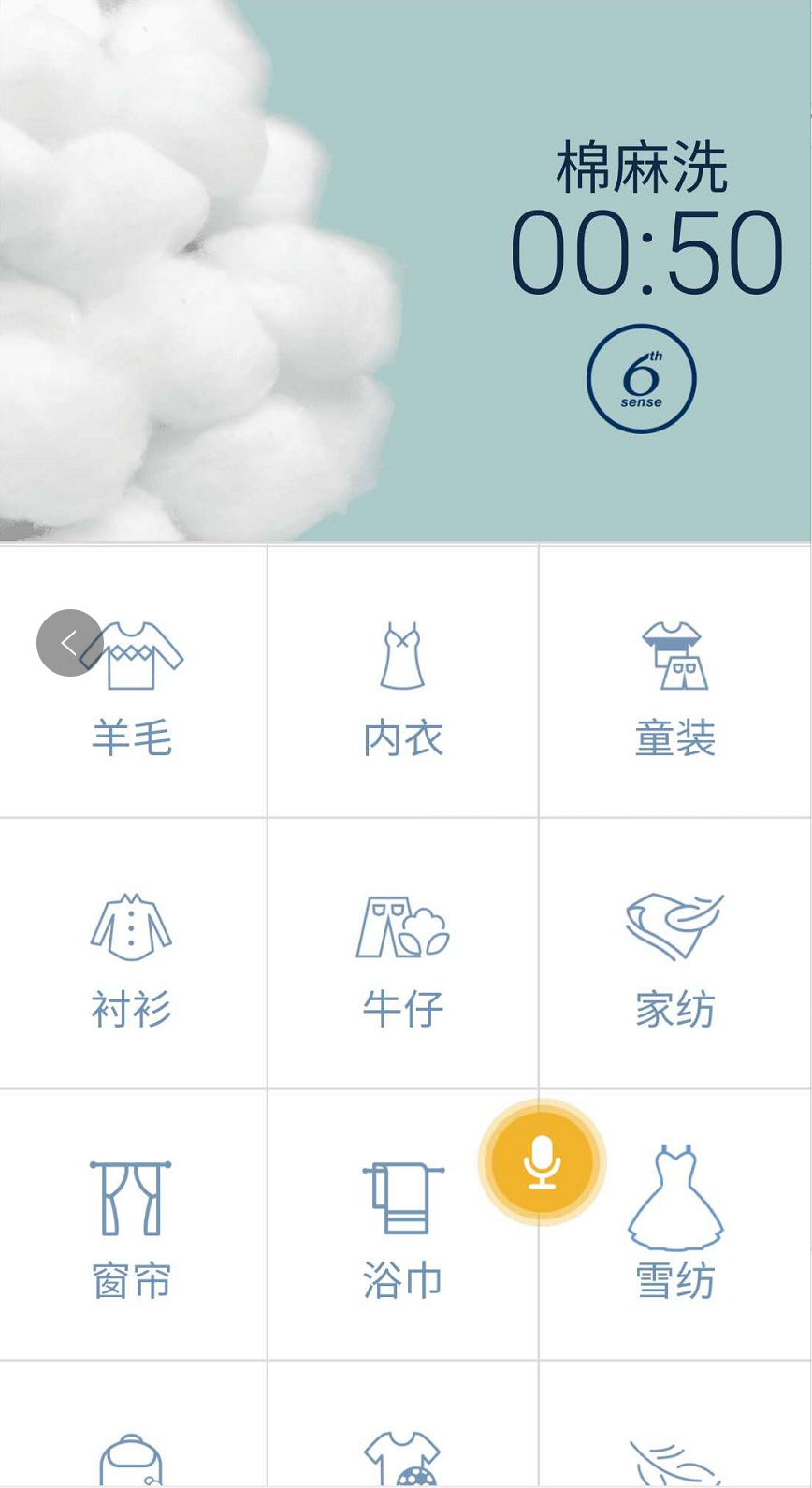
Task: Tap the 雪纺 text label
Action: [x=675, y=1284]
